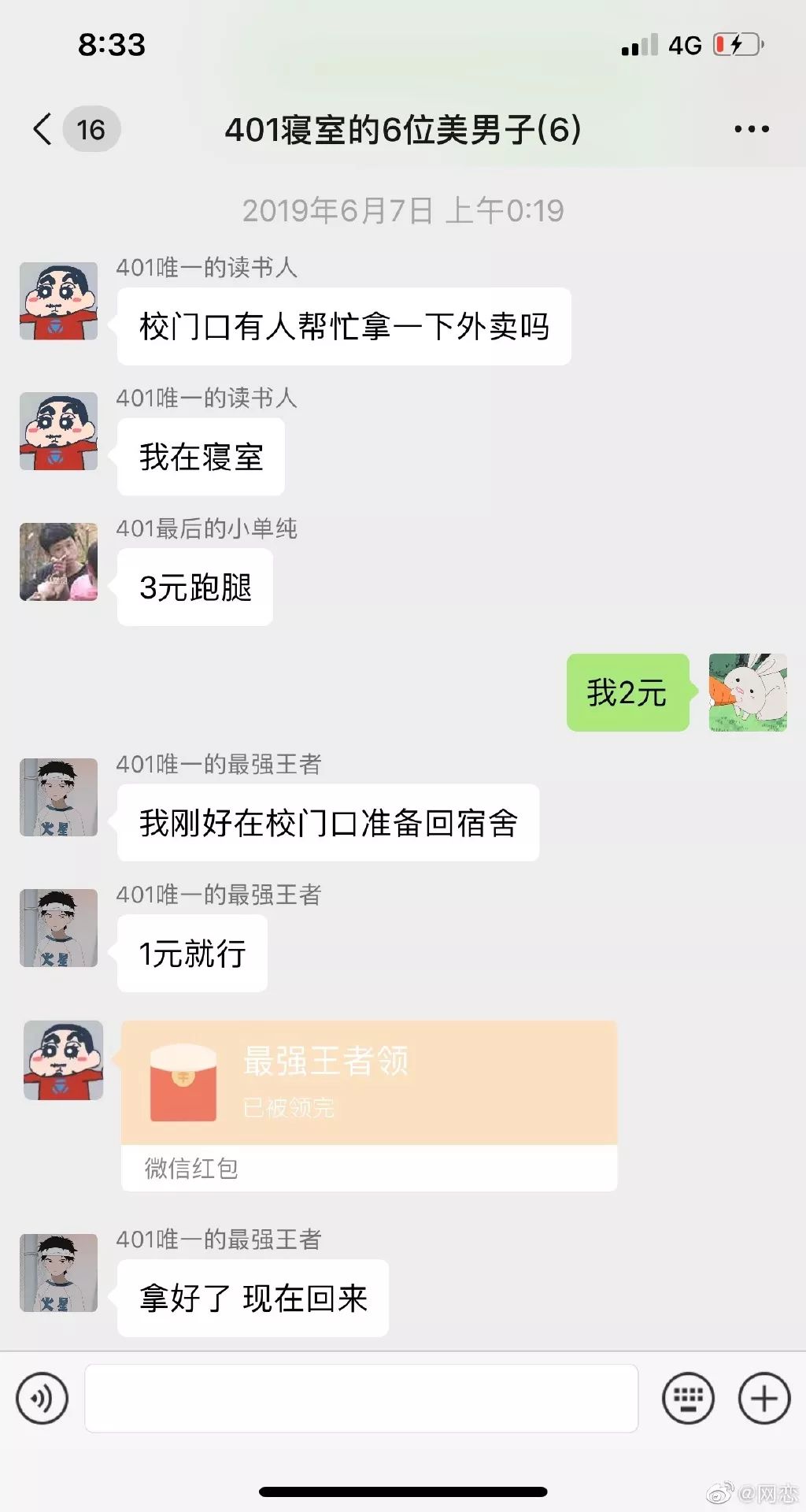Tap the battery indicator in the status bar
806x1512 pixels.
[735, 46]
